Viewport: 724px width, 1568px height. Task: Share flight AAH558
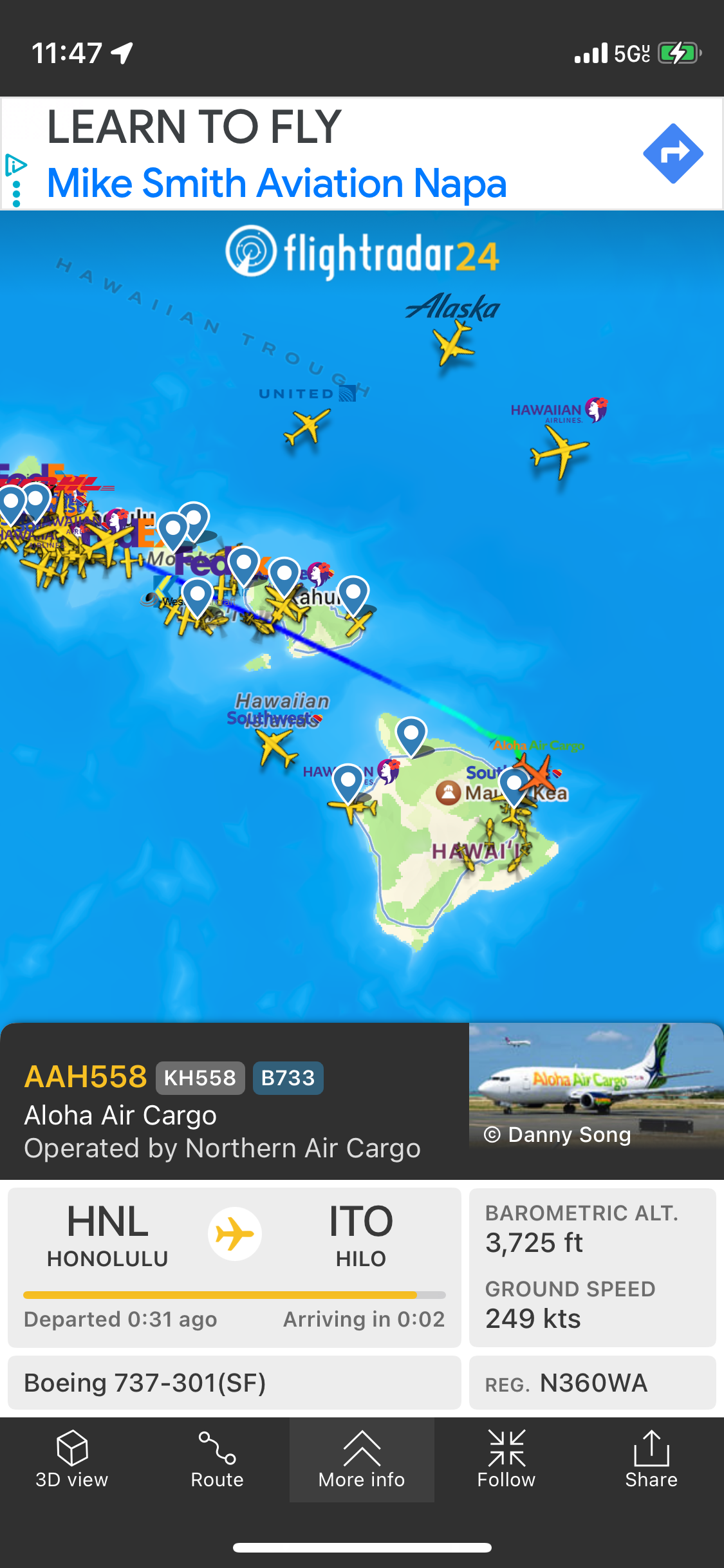(651, 1459)
